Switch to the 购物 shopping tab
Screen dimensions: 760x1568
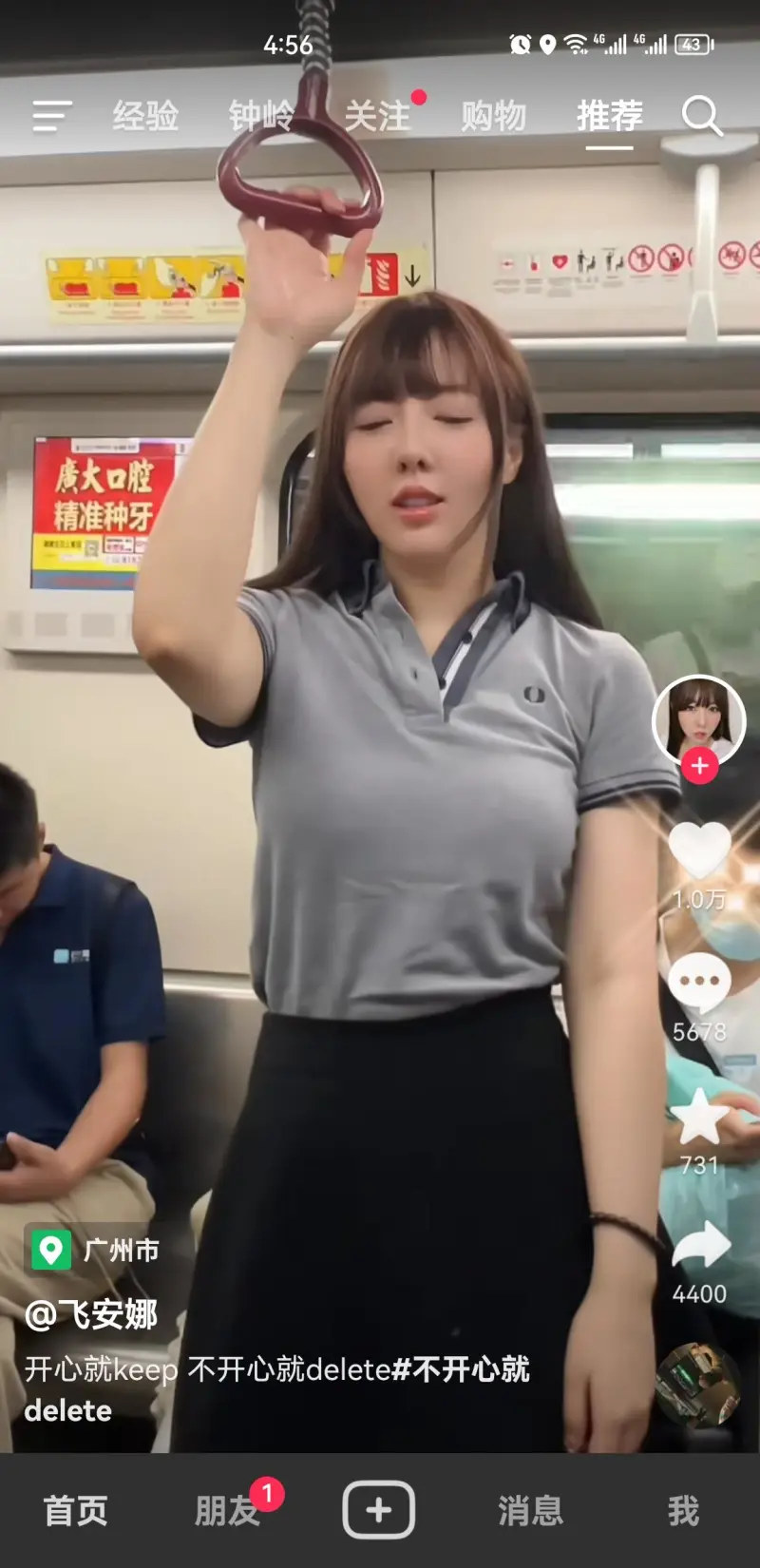(x=493, y=116)
